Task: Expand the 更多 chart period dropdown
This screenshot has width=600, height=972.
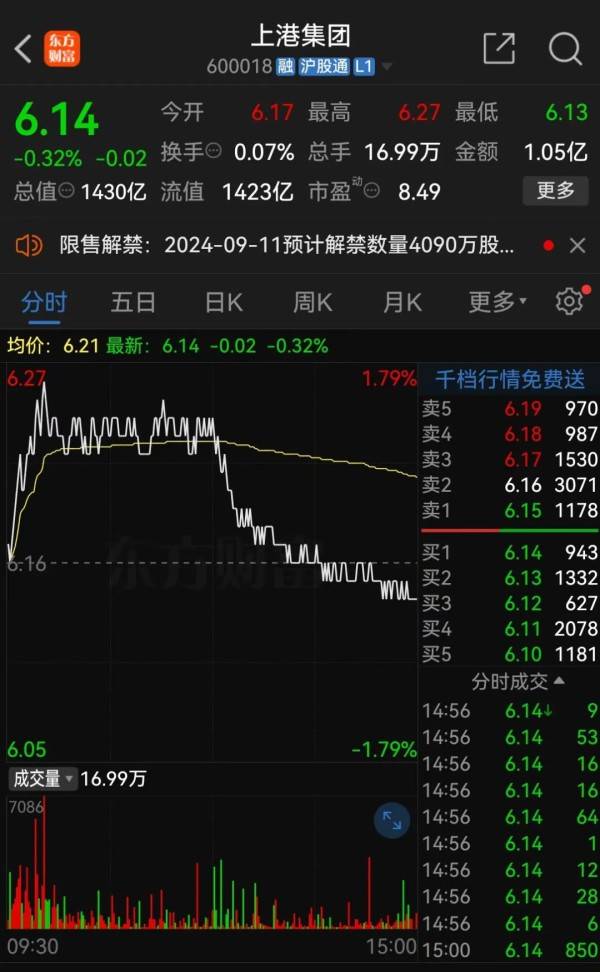Action: click(x=497, y=303)
